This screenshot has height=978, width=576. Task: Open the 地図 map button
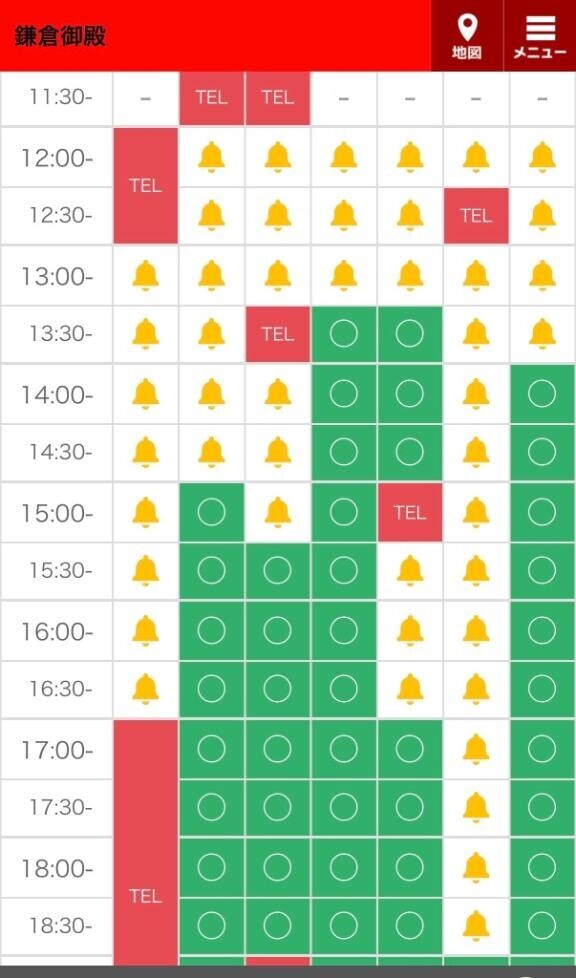pos(467,36)
